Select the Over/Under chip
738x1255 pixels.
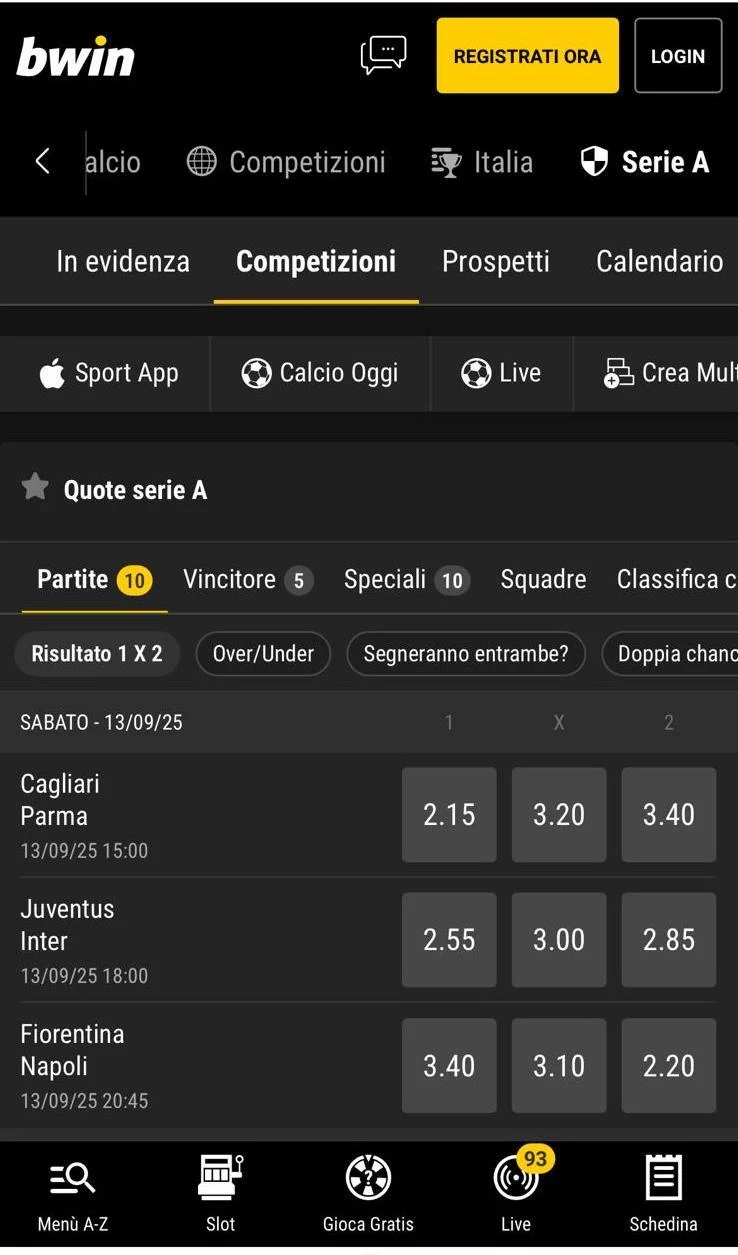(x=263, y=654)
